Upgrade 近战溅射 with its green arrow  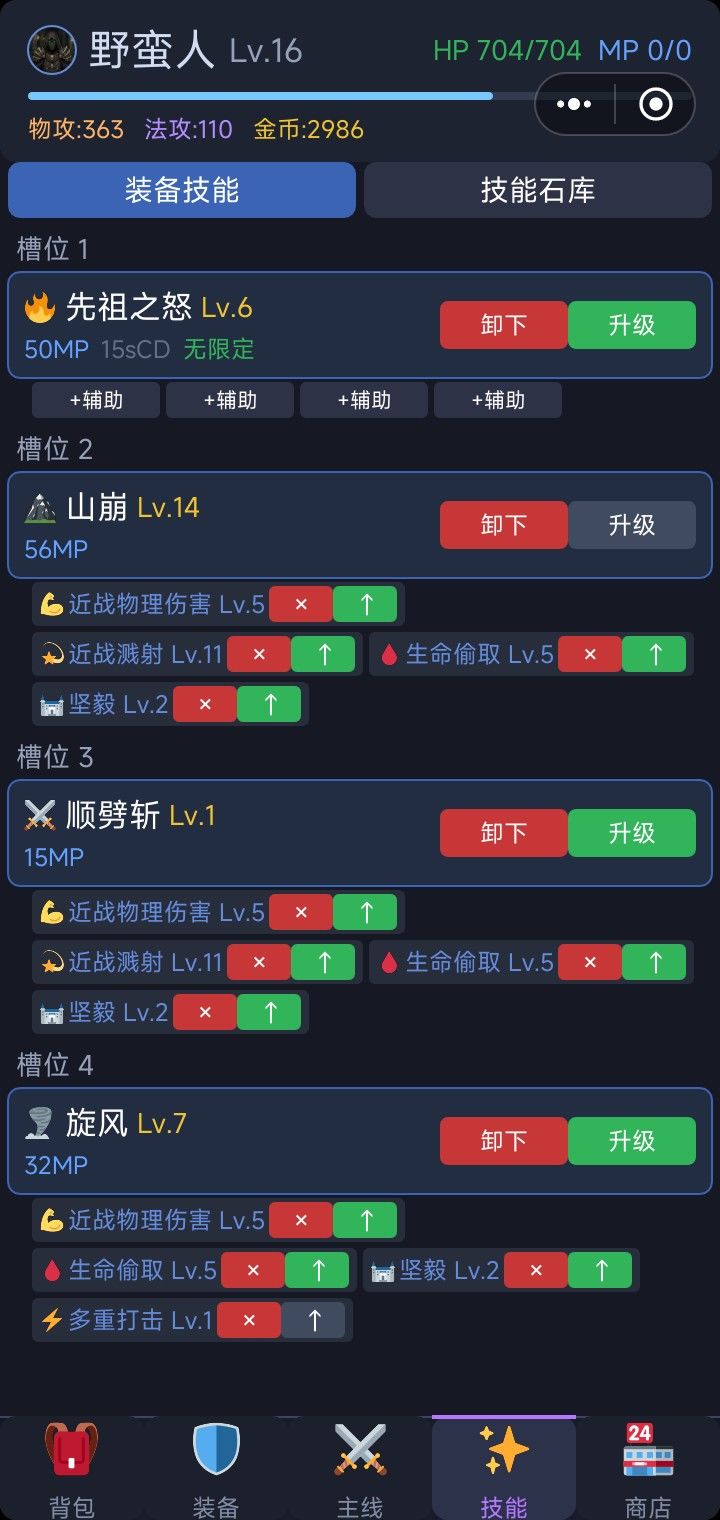tap(323, 654)
